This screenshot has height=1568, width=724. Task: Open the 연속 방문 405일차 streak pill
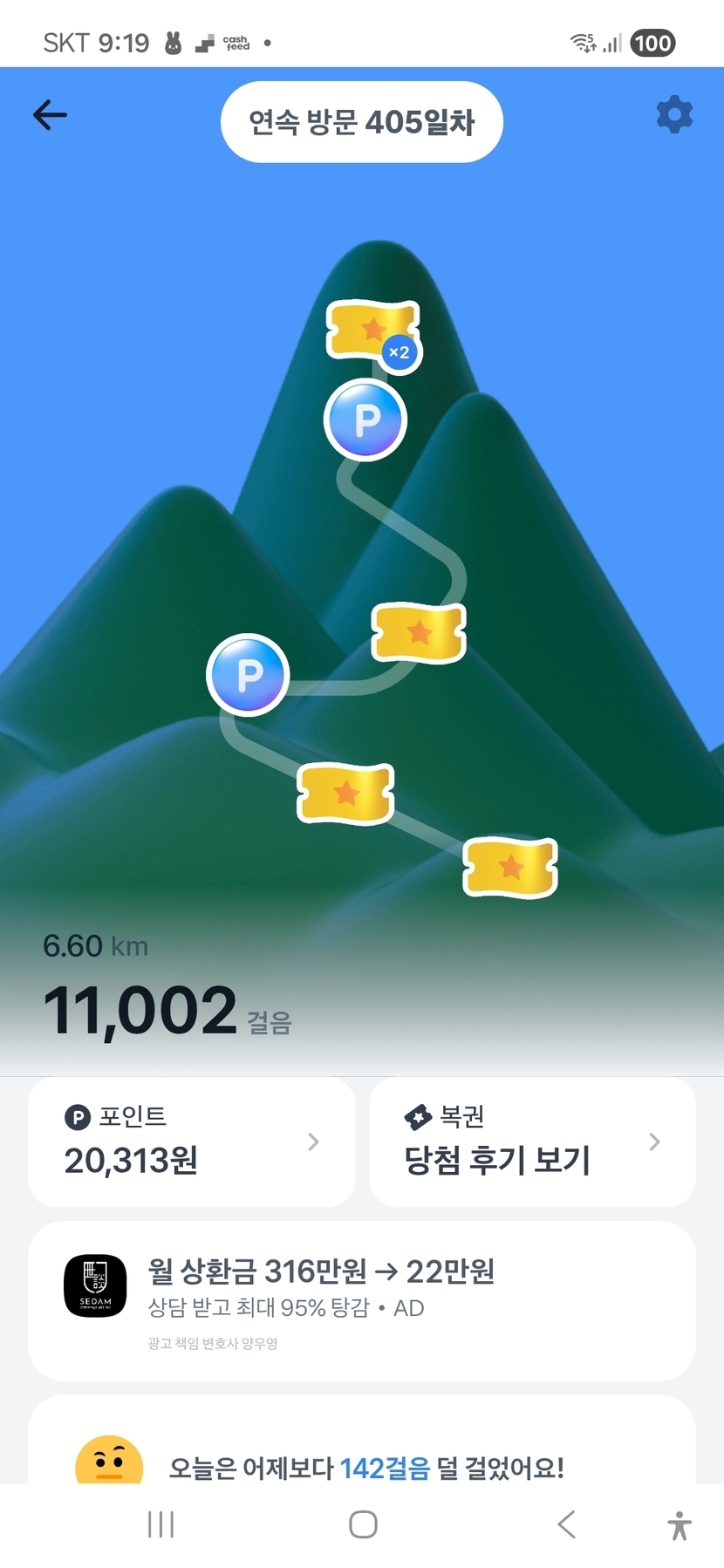[x=361, y=122]
